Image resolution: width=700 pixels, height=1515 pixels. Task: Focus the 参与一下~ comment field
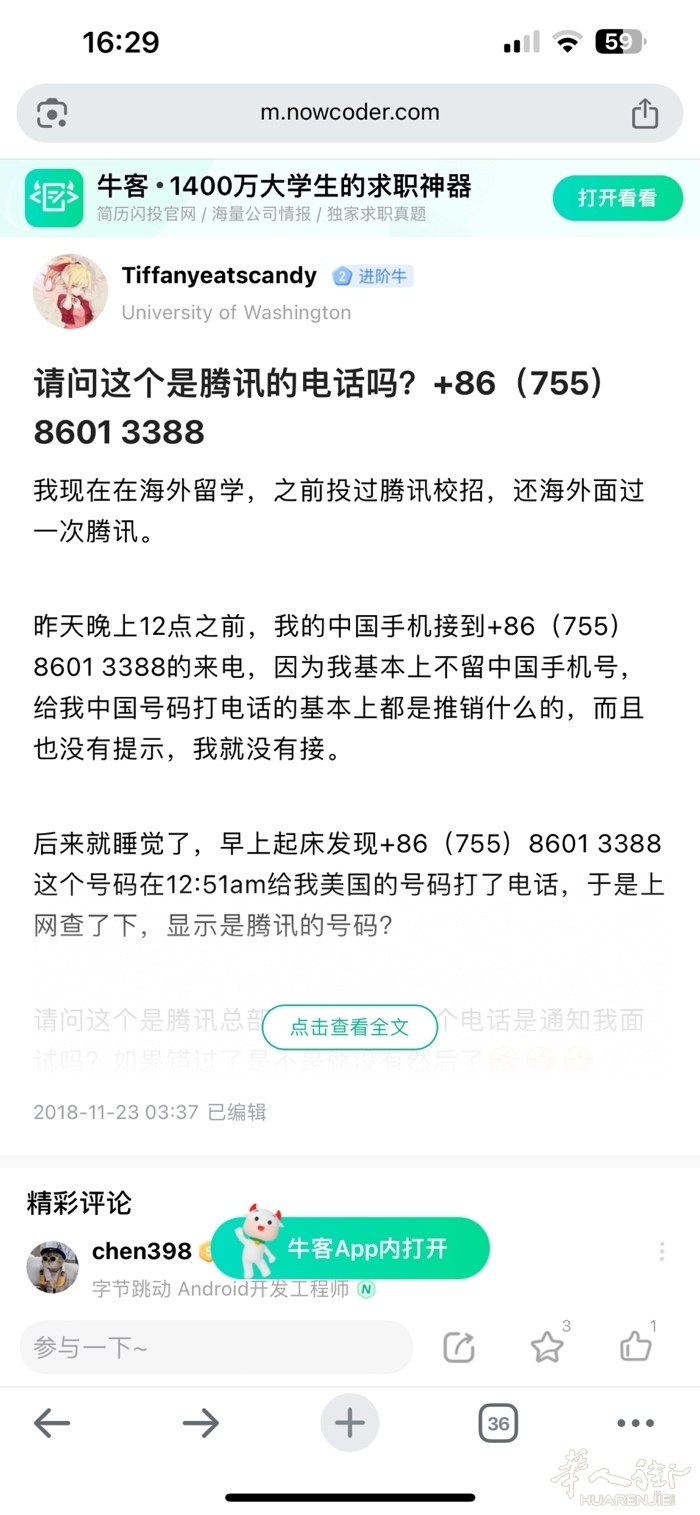point(215,1347)
